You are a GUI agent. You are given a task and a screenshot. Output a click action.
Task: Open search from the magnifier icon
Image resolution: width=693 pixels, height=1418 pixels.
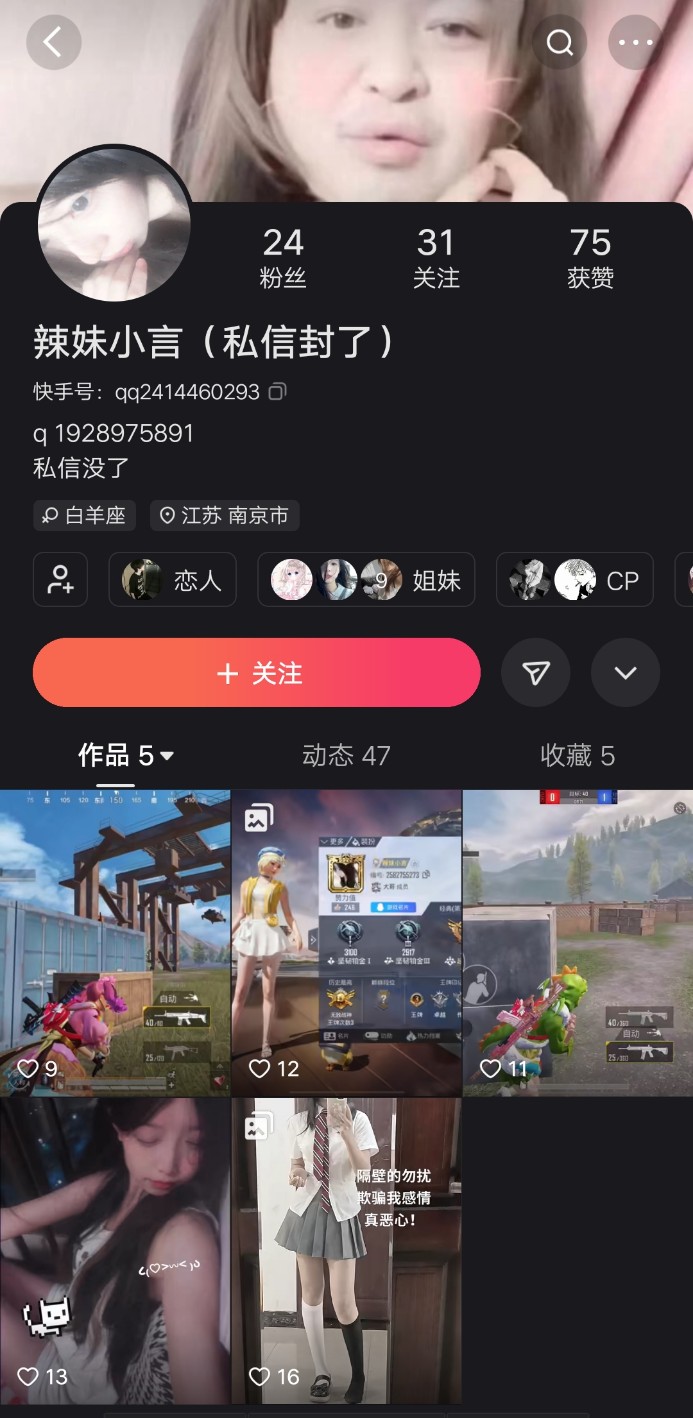point(560,42)
